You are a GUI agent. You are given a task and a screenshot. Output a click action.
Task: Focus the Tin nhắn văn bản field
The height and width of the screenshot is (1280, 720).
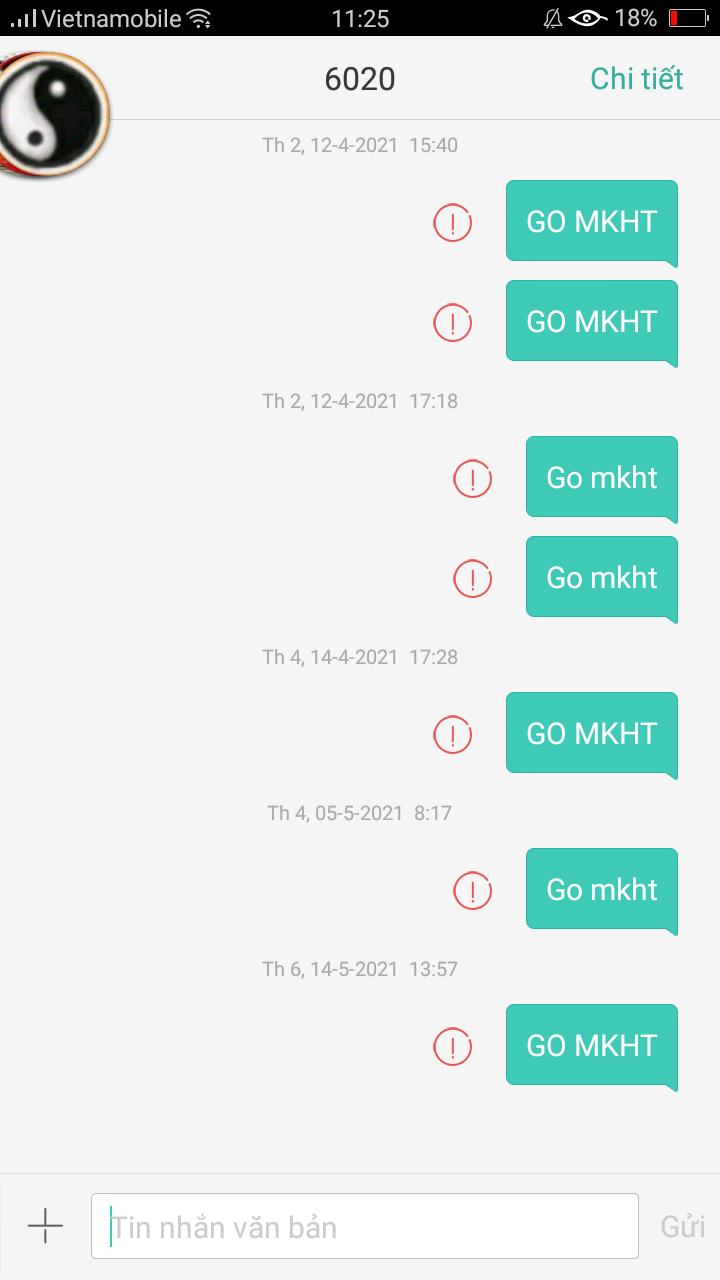tap(365, 1226)
